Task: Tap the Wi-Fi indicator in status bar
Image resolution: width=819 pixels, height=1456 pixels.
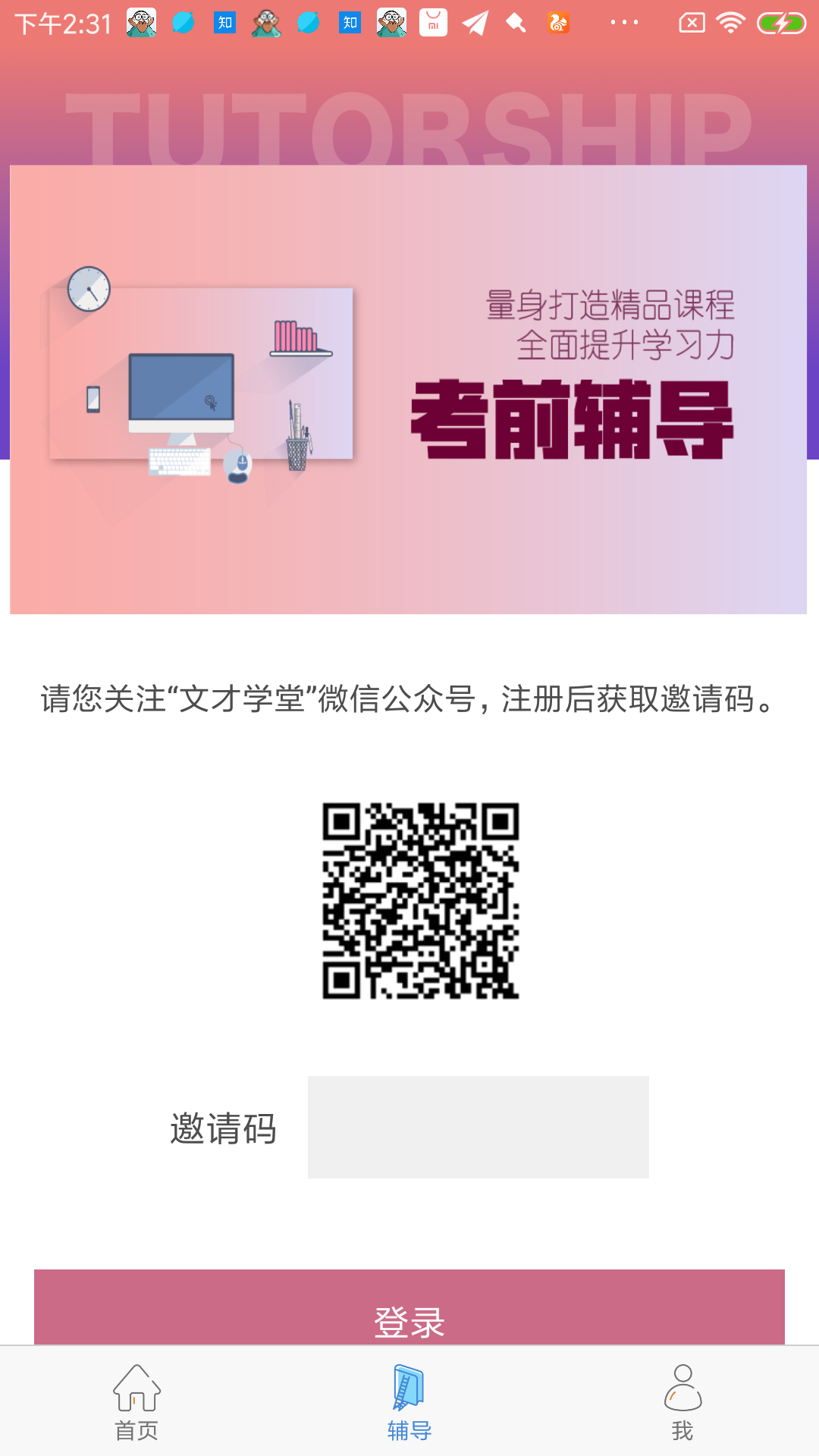Action: (730, 23)
